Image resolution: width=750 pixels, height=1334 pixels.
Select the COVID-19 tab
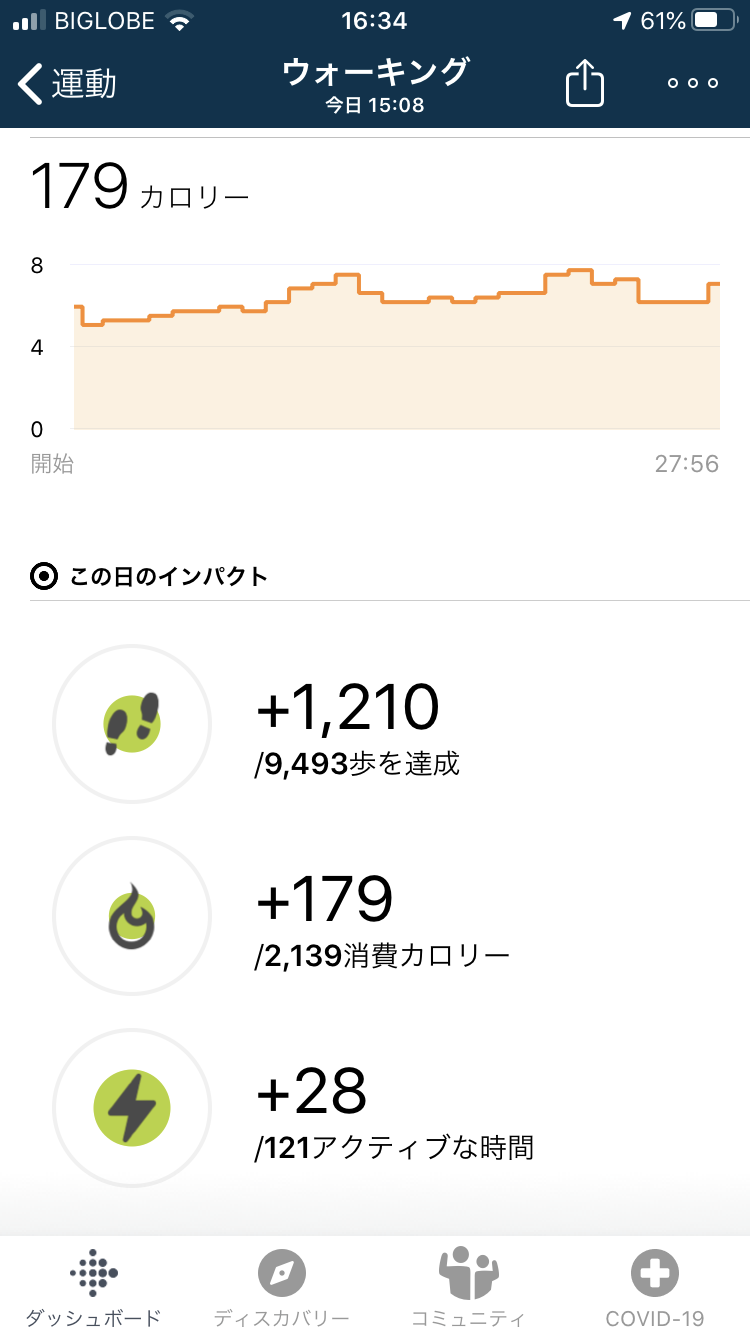(655, 1286)
